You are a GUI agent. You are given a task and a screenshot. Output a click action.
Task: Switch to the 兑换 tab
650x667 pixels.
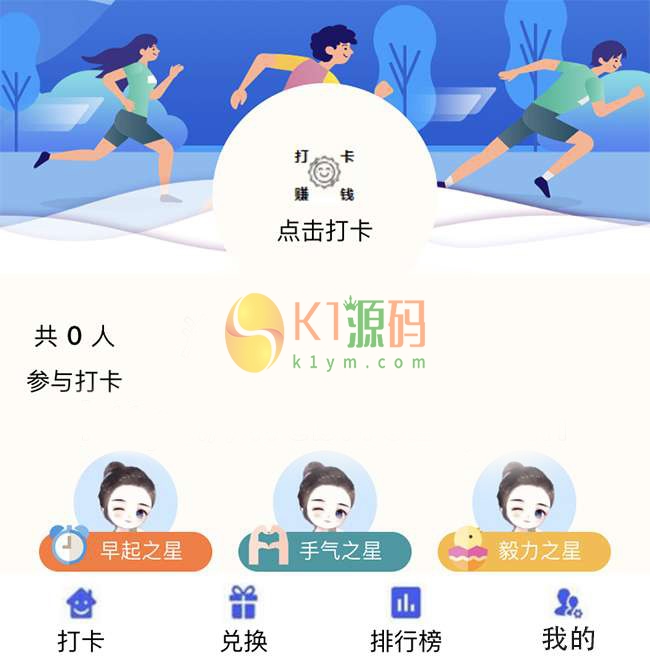click(x=243, y=620)
